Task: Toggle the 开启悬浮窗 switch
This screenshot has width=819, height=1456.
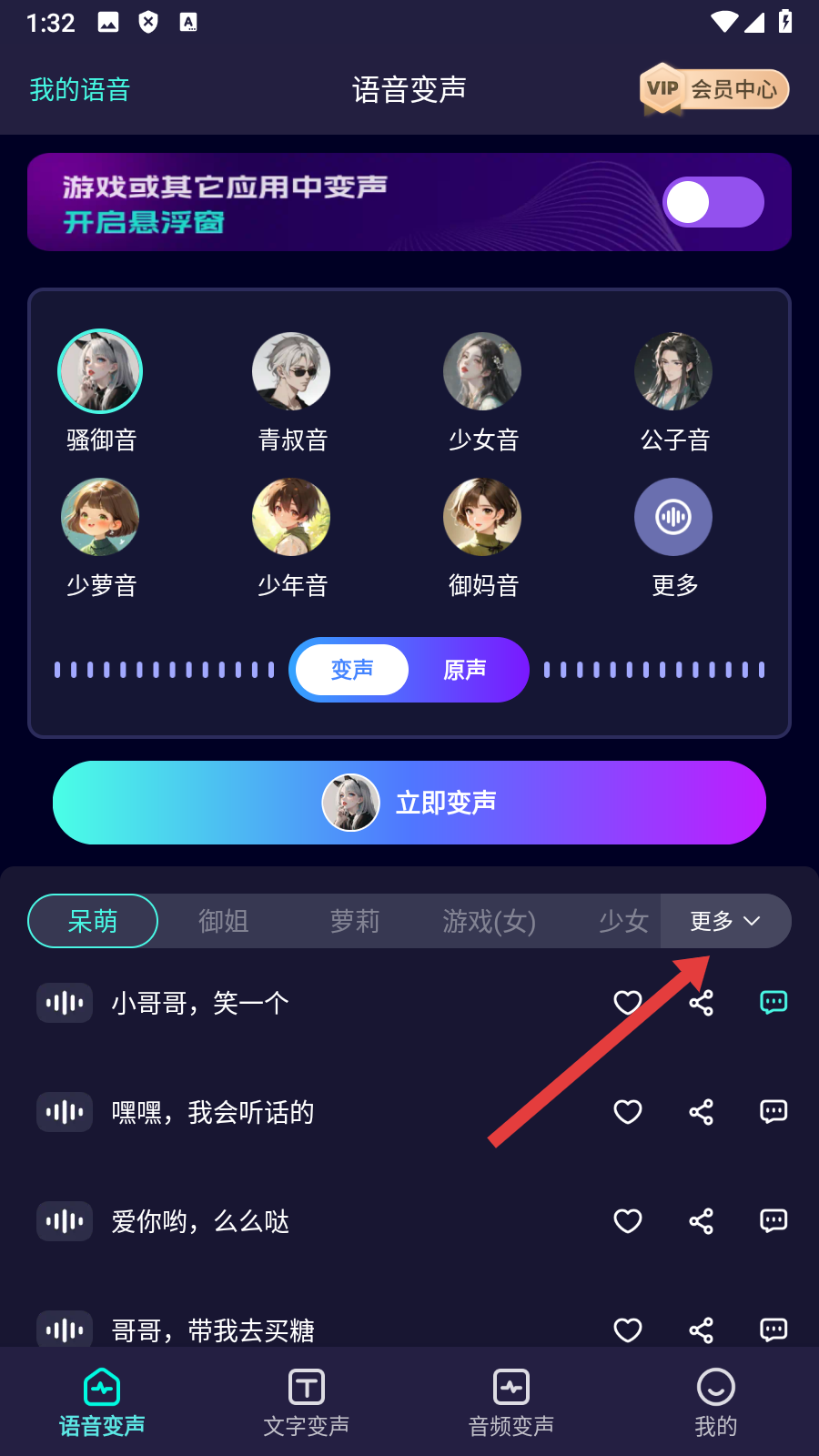Action: [713, 202]
